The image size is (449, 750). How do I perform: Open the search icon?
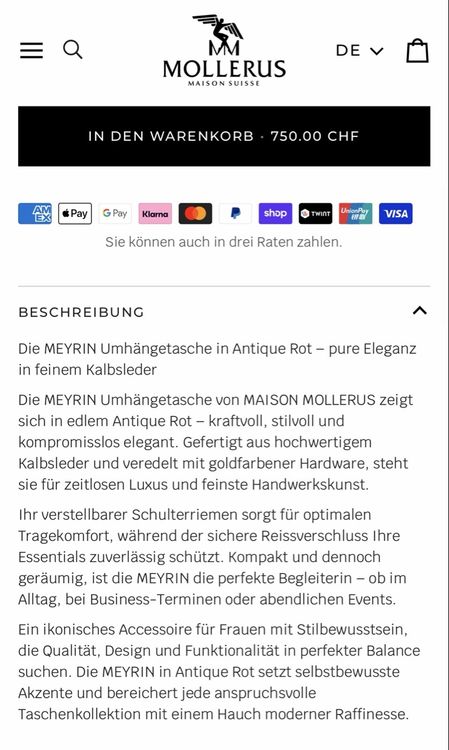point(73,50)
